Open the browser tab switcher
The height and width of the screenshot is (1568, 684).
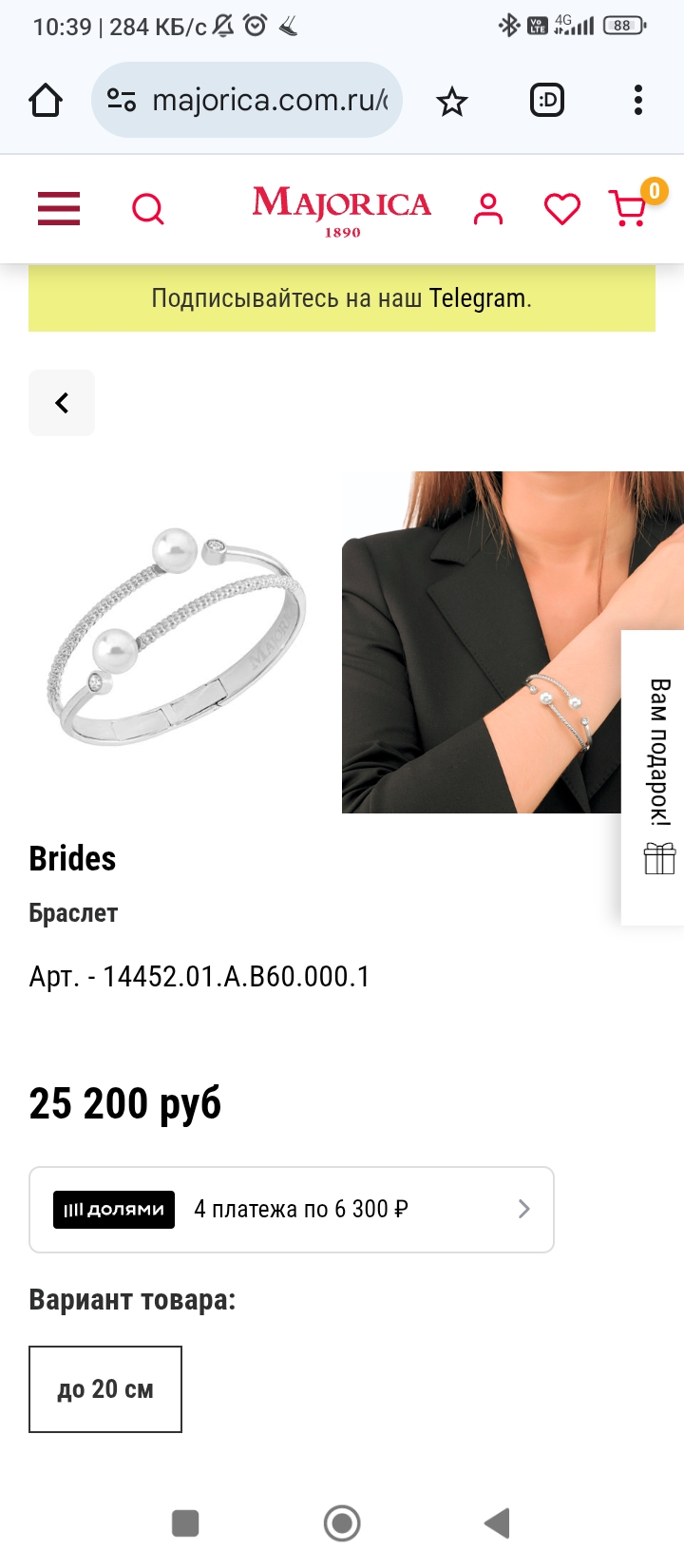click(x=547, y=100)
